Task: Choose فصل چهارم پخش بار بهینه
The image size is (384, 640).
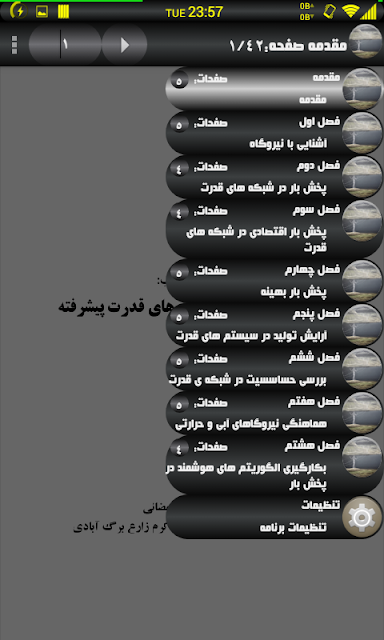Action: click(274, 281)
